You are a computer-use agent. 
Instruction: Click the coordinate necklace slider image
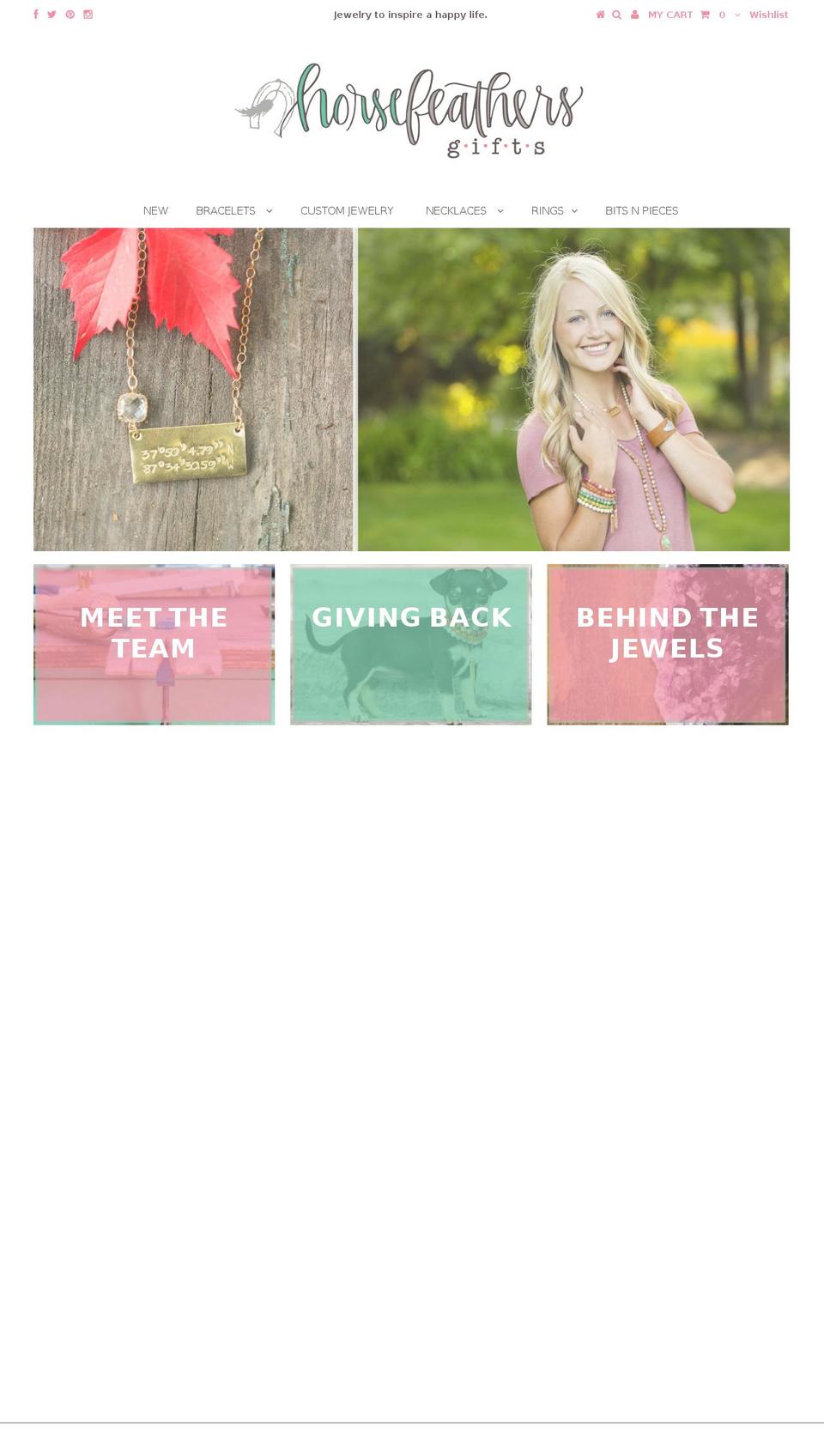click(x=192, y=388)
